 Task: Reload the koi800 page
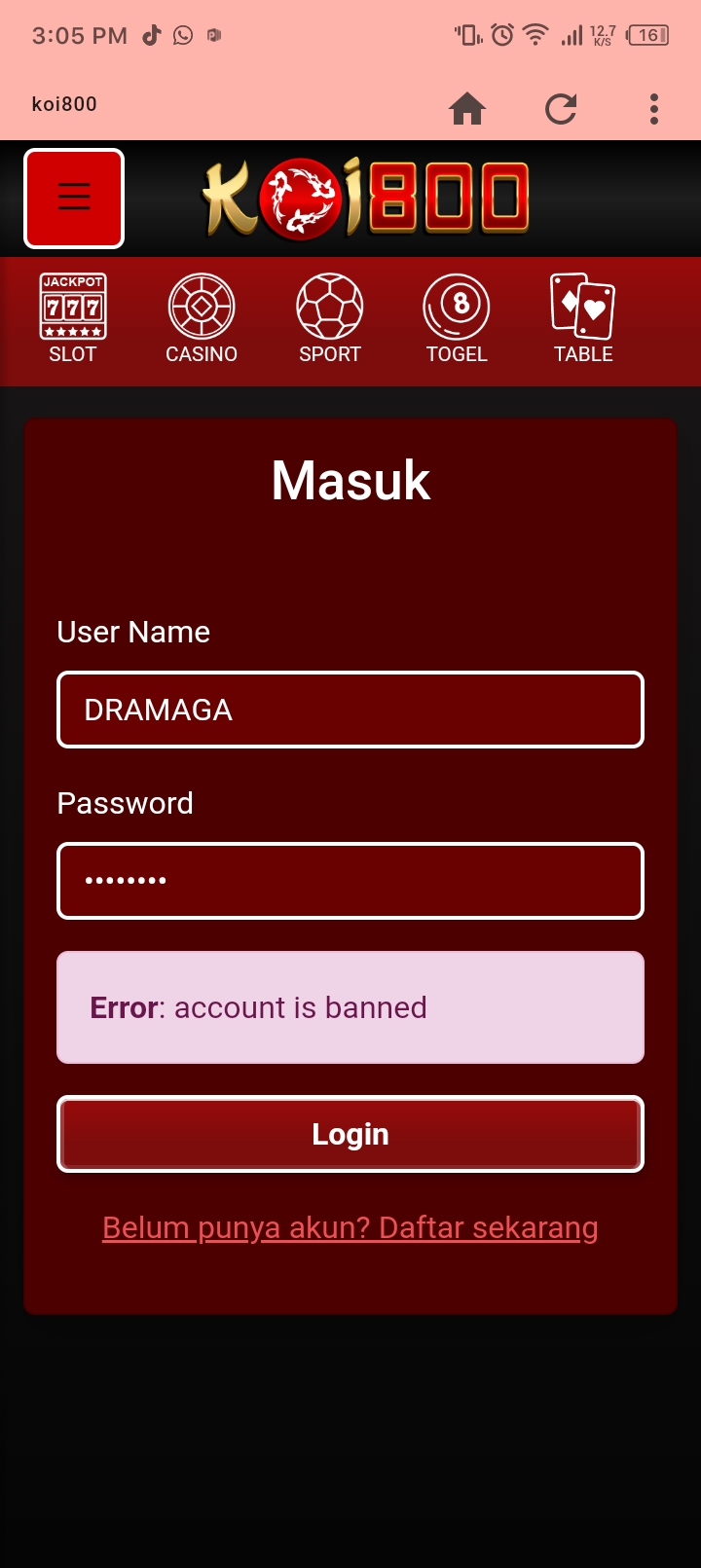(561, 108)
